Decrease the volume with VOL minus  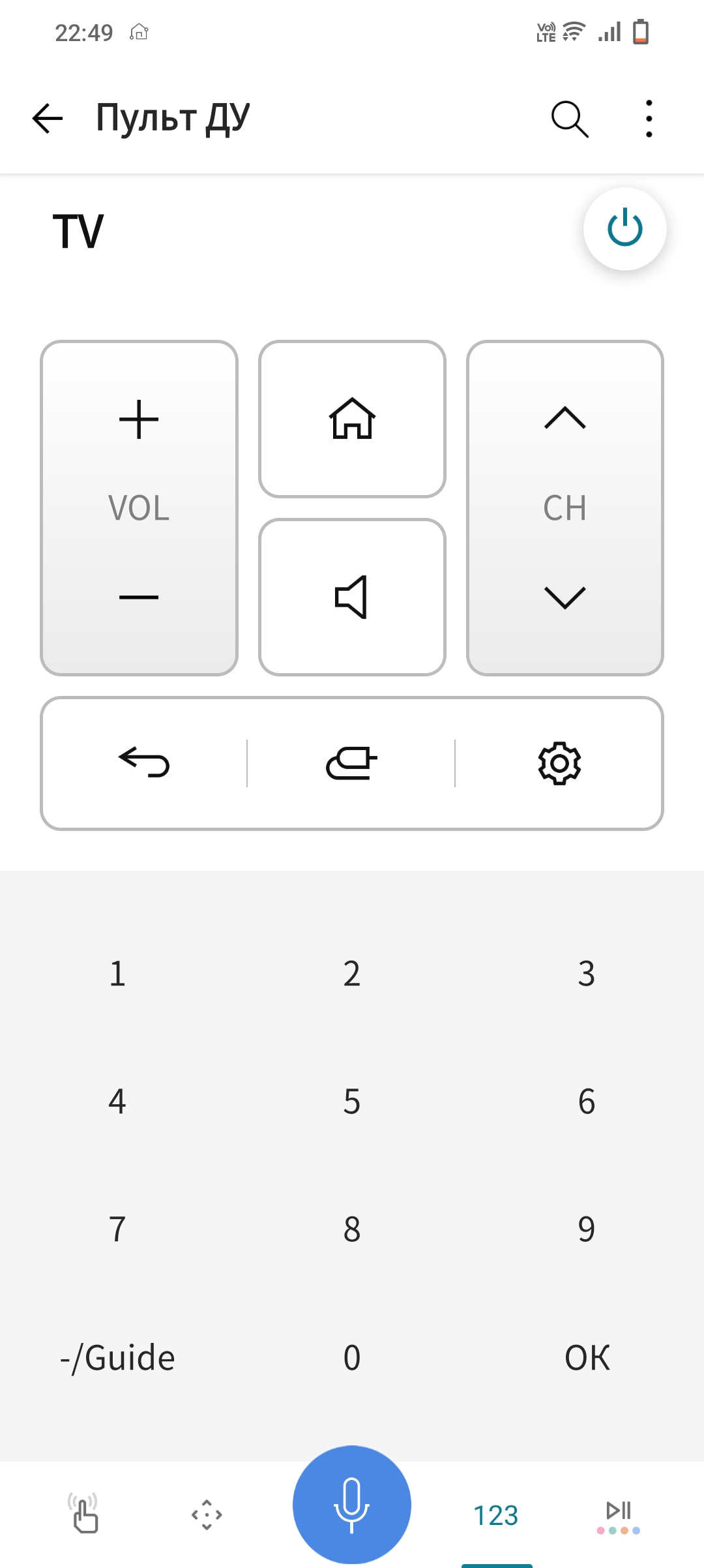click(x=139, y=597)
